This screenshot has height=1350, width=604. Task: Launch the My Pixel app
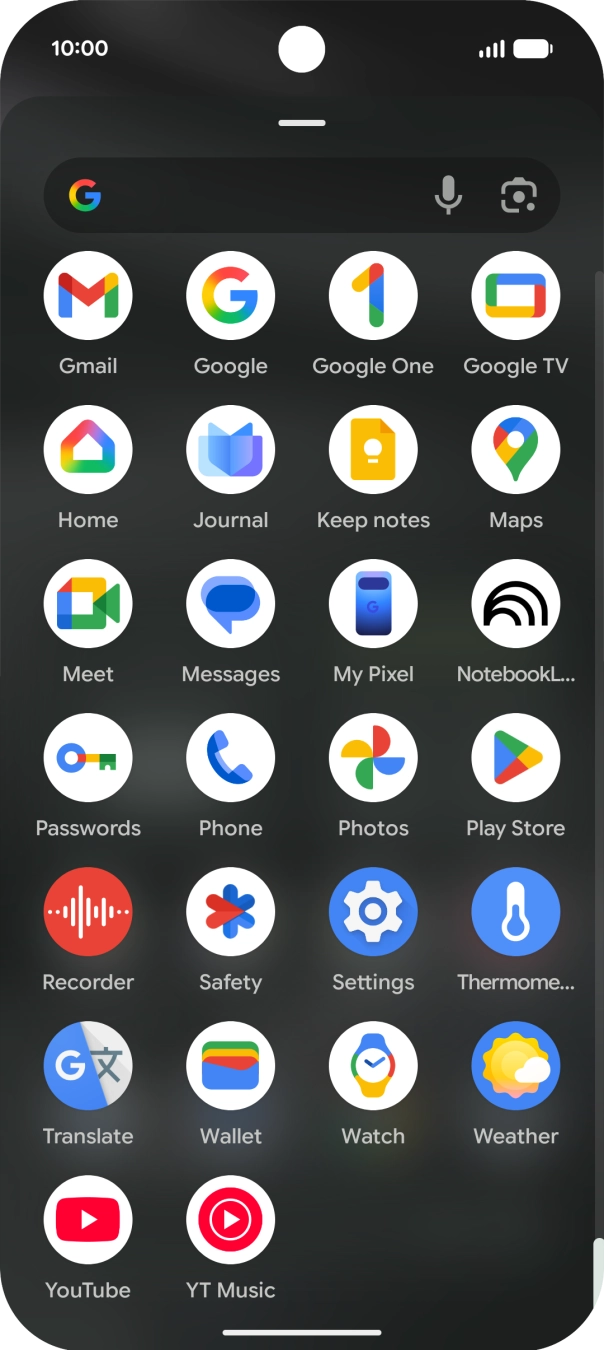(373, 604)
